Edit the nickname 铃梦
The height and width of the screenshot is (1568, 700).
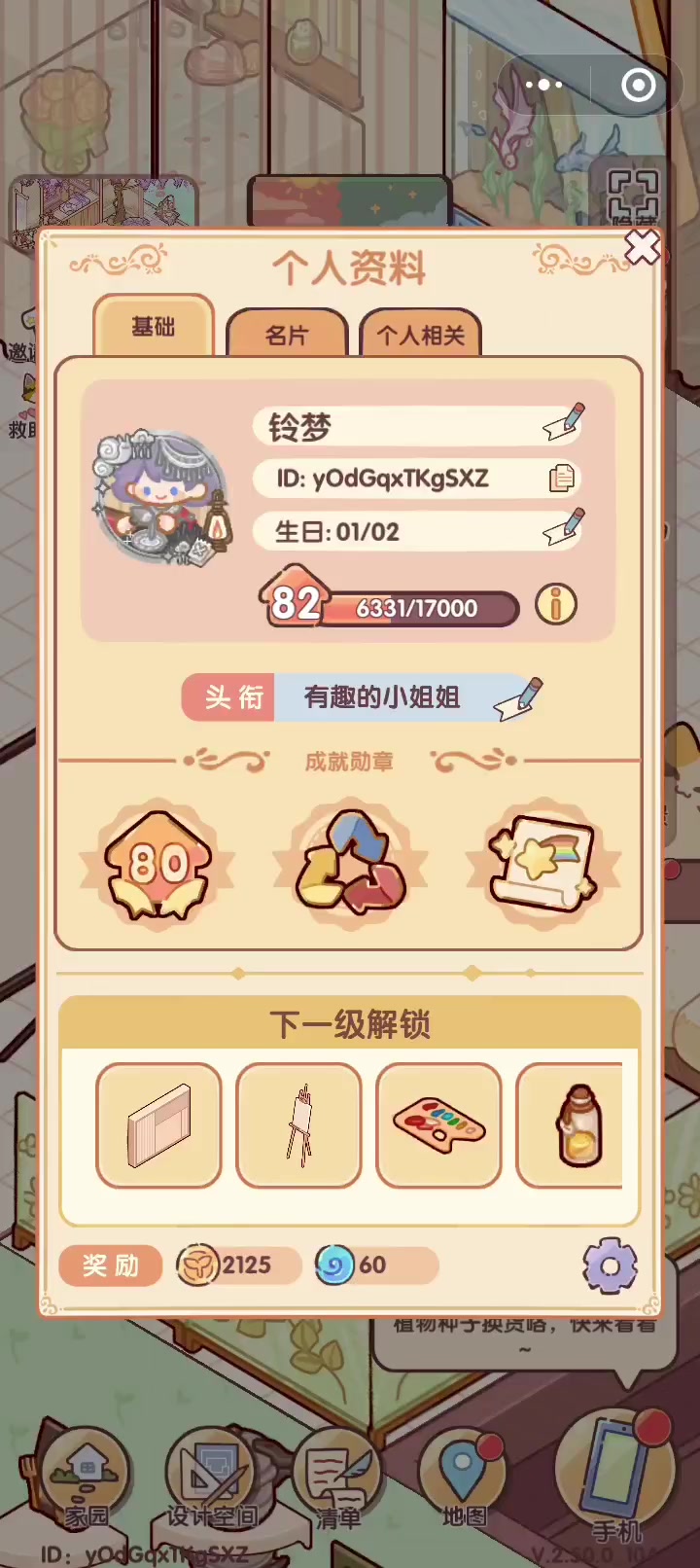(x=564, y=422)
